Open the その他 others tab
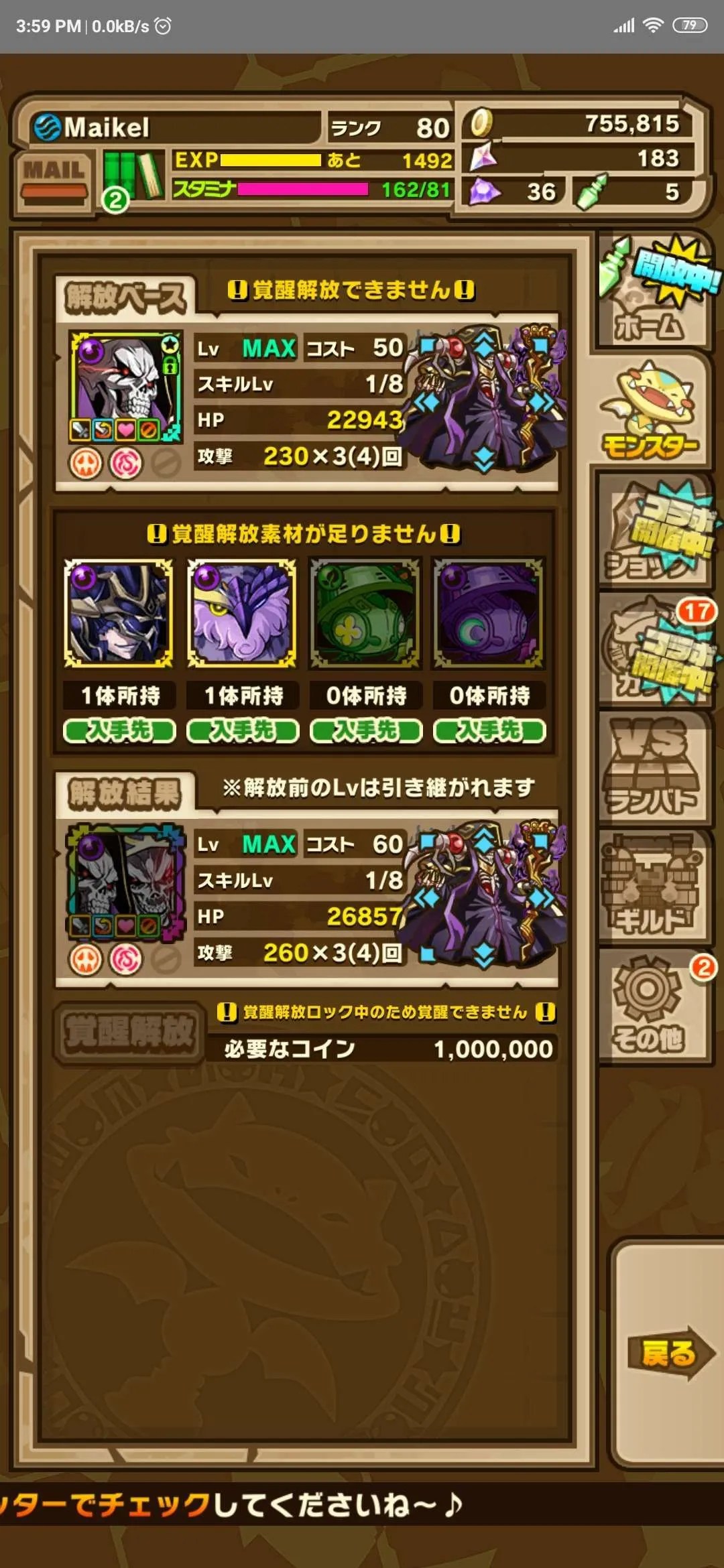The image size is (724, 1568). click(652, 1005)
